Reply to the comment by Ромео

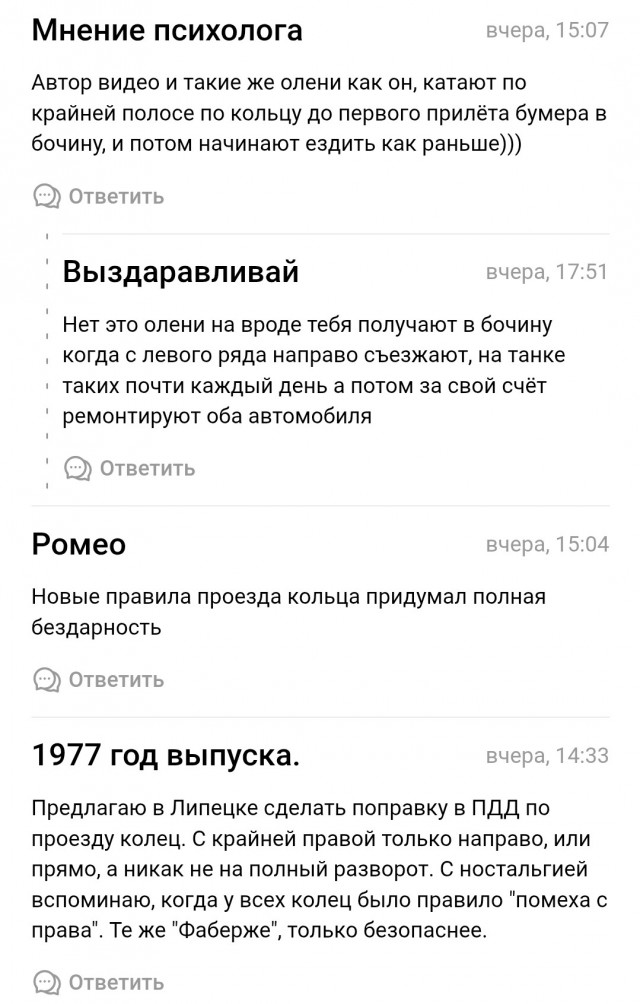coord(99,680)
